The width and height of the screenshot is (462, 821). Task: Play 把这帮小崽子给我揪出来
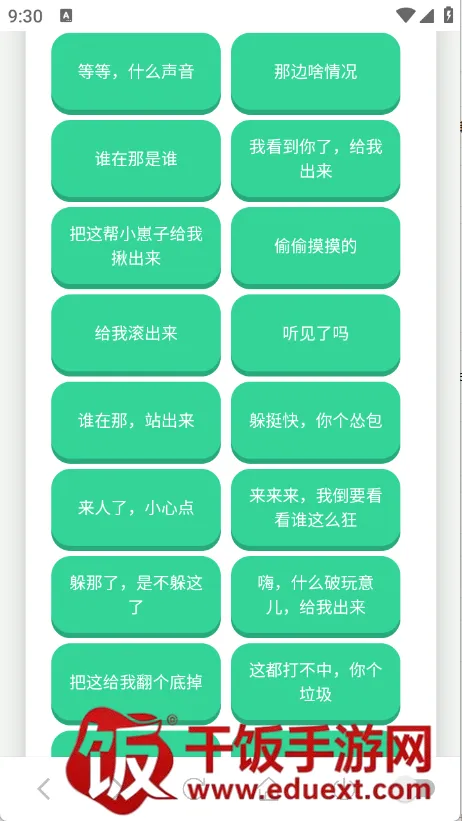(136, 246)
